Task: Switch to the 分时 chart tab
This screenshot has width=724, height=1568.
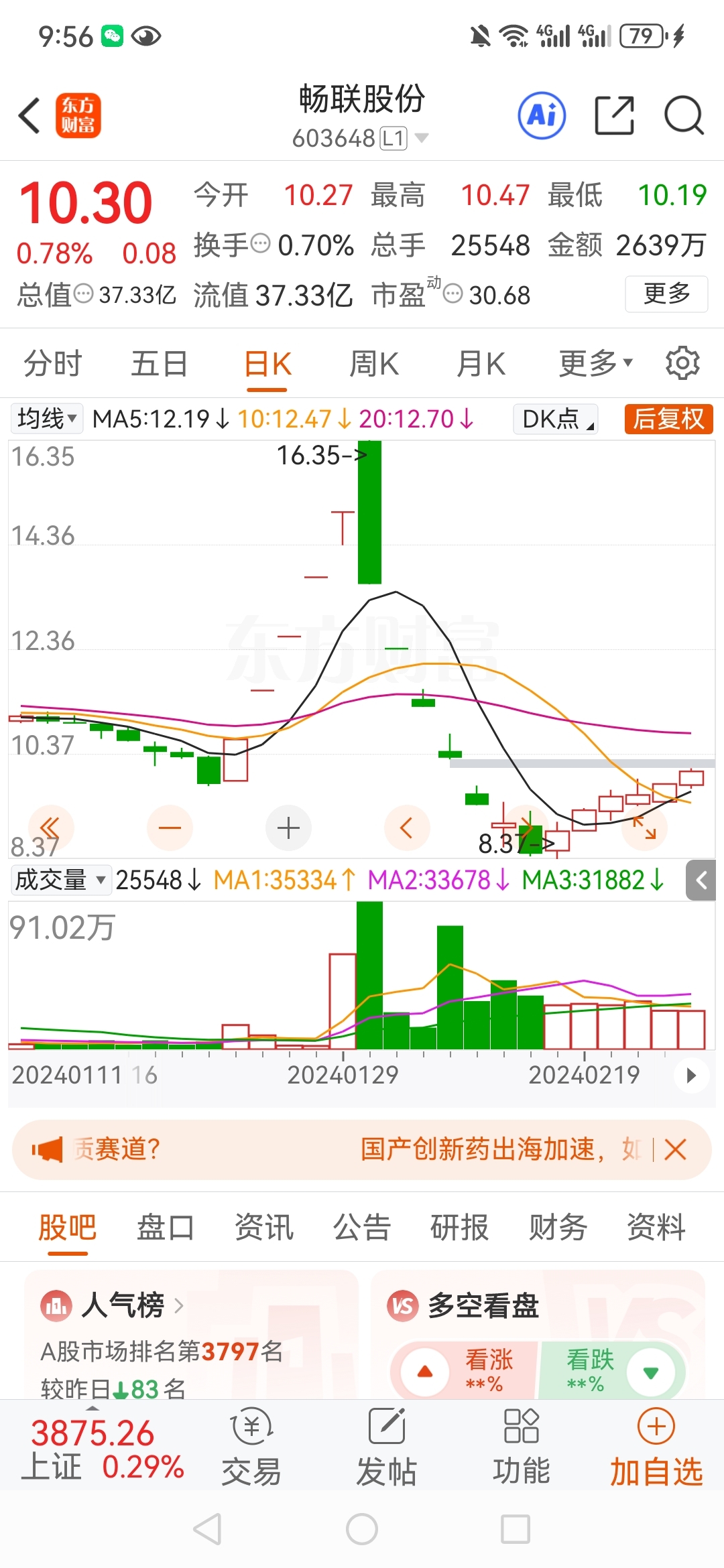Action: [x=52, y=364]
